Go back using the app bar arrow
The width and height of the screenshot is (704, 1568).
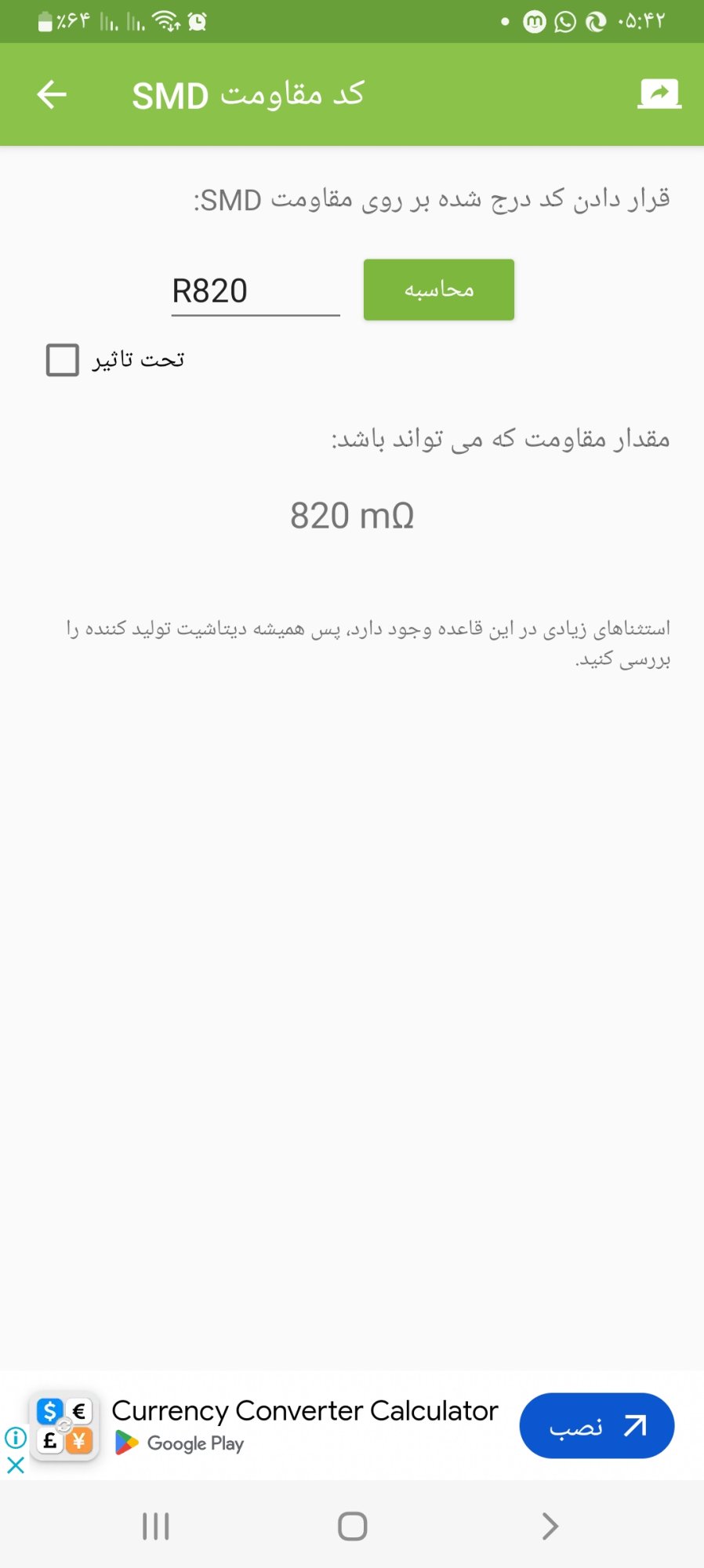point(52,95)
